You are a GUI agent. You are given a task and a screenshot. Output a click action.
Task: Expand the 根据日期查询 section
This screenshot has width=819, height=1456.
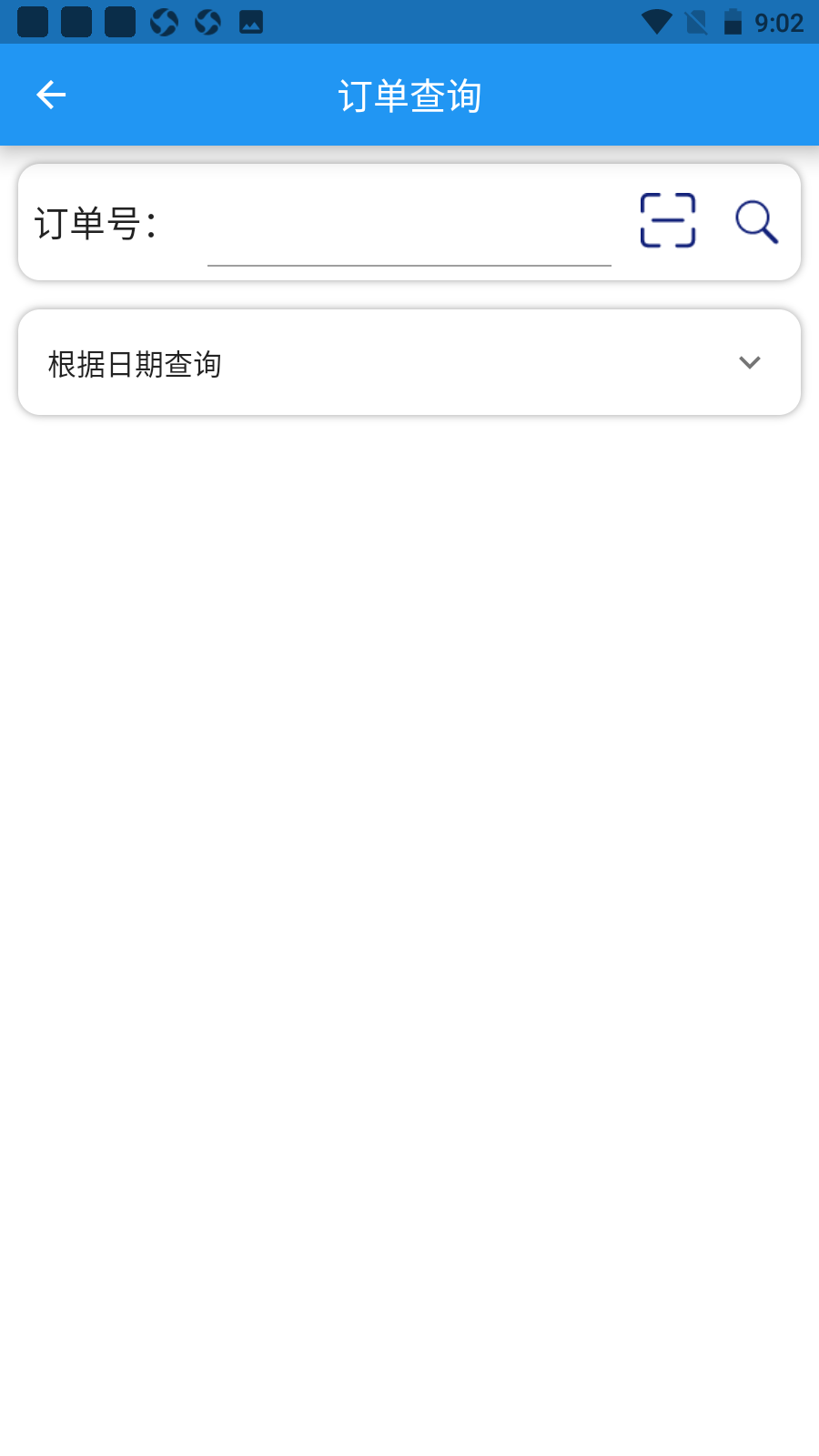pos(749,362)
